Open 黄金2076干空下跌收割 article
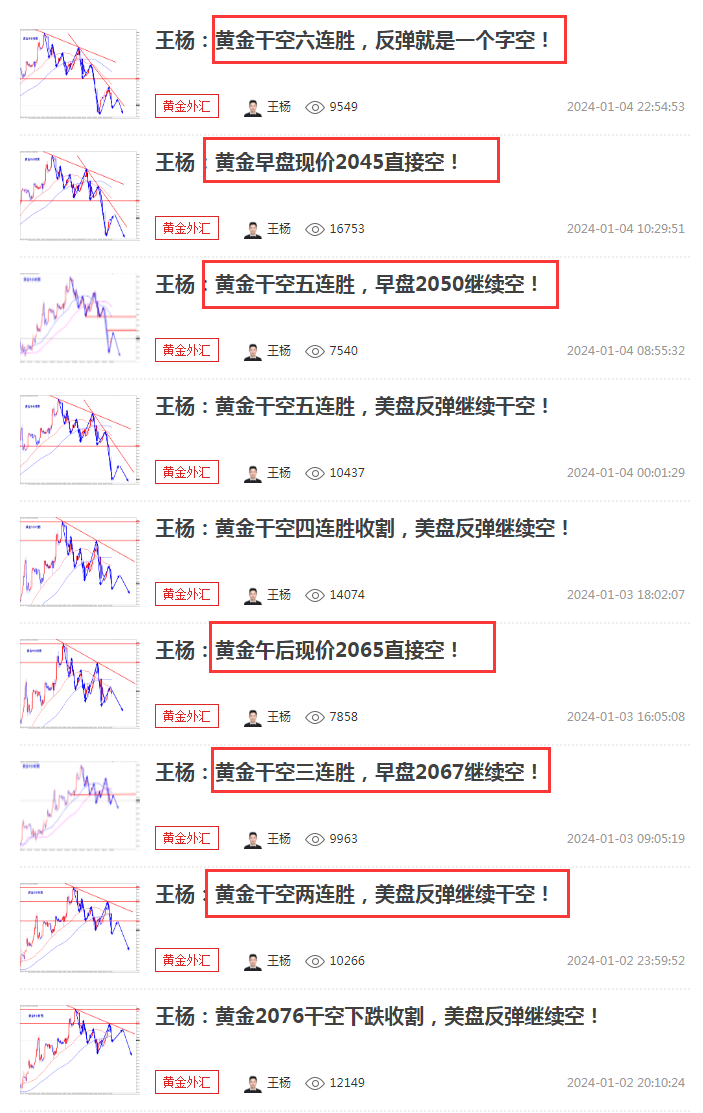The width and height of the screenshot is (703, 1113). tap(378, 1017)
